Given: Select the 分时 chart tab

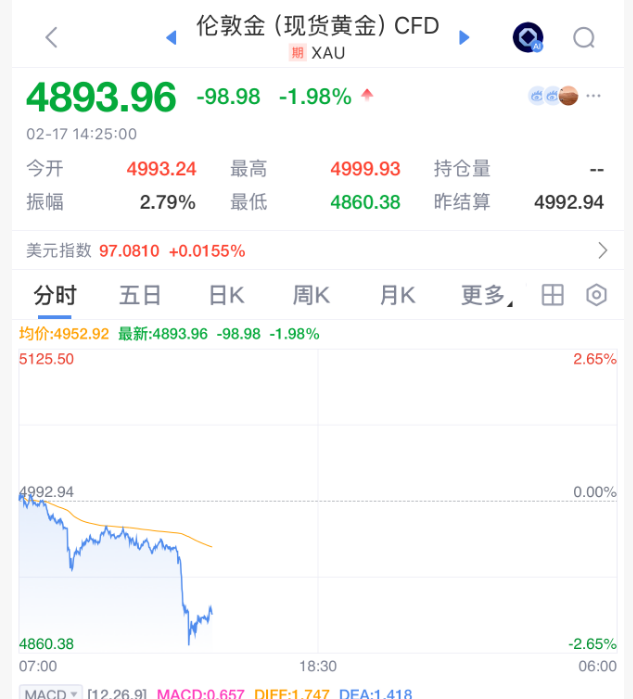Looking at the screenshot, I should [x=55, y=295].
